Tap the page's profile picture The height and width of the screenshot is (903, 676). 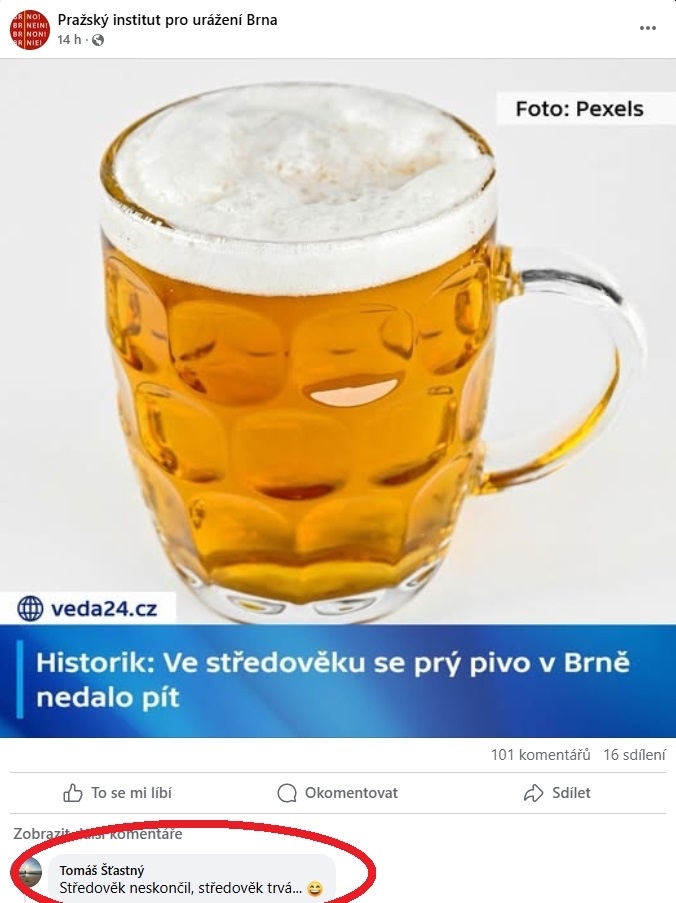[30, 29]
